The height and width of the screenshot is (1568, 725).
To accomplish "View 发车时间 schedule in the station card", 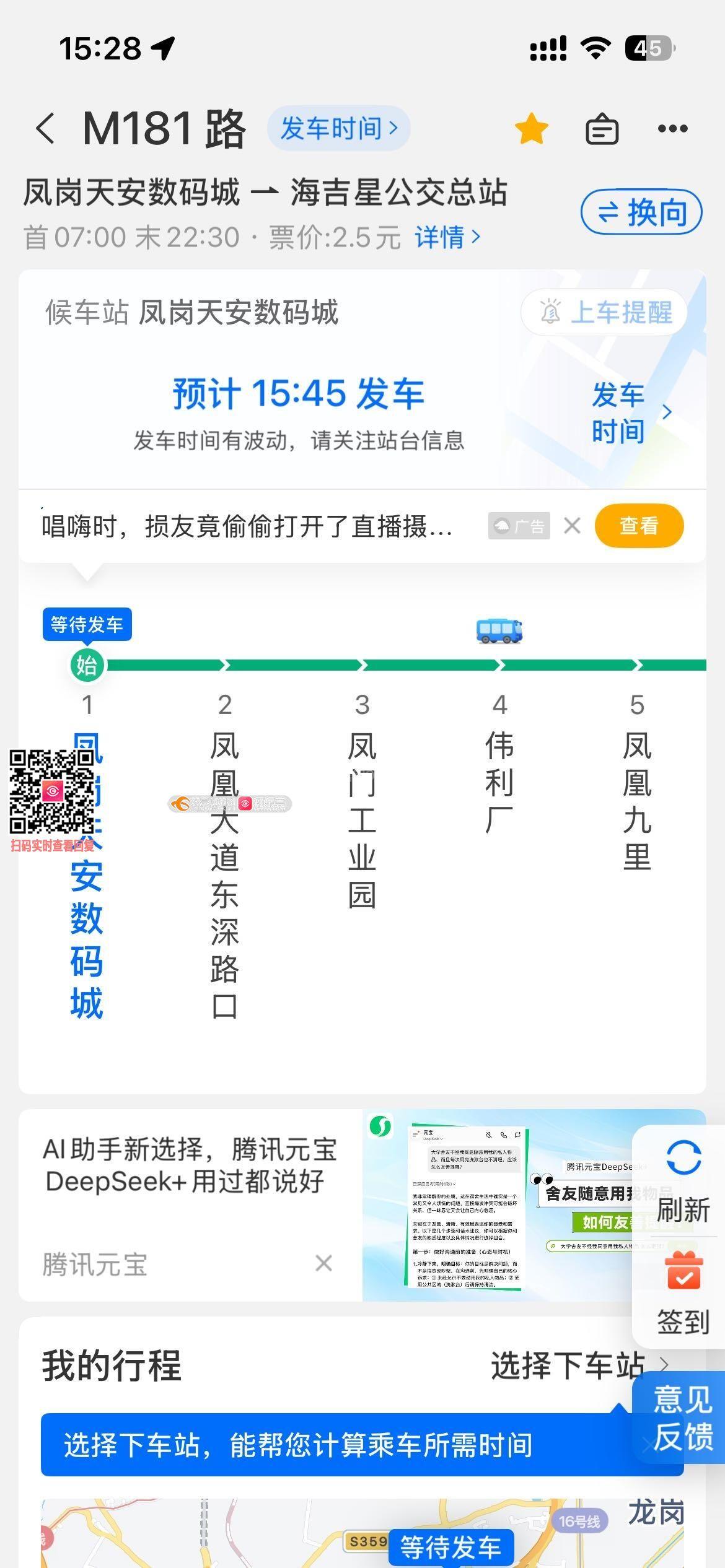I will (629, 412).
